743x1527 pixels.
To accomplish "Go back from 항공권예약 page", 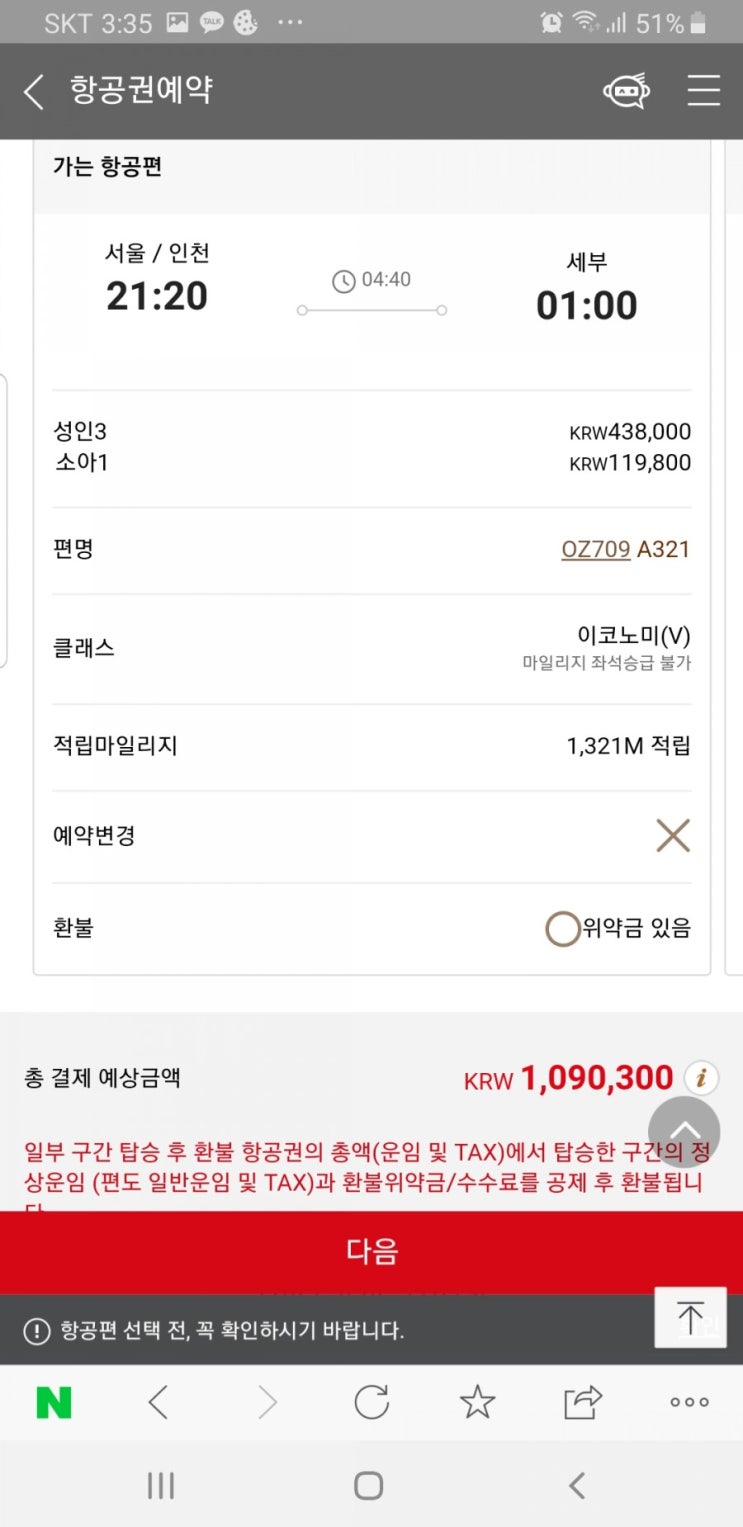I will click(34, 92).
